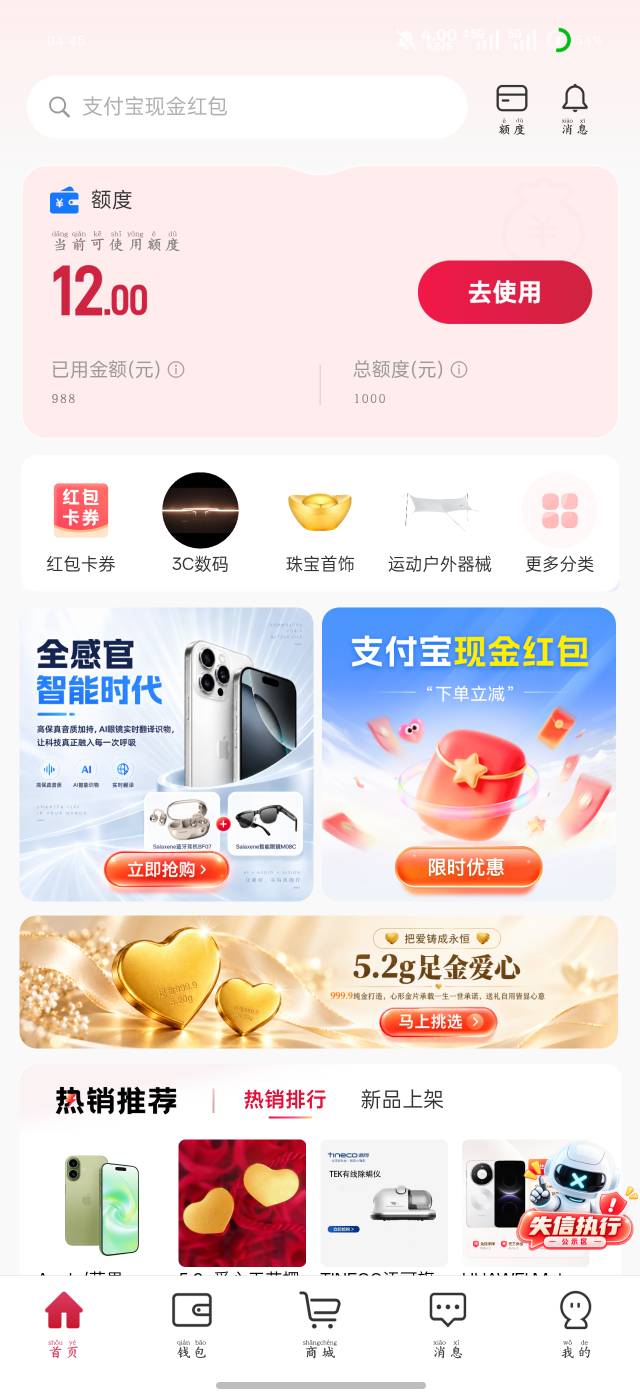Tap the 去使用 button
Viewport: 640px width, 1400px height.
coord(505,292)
